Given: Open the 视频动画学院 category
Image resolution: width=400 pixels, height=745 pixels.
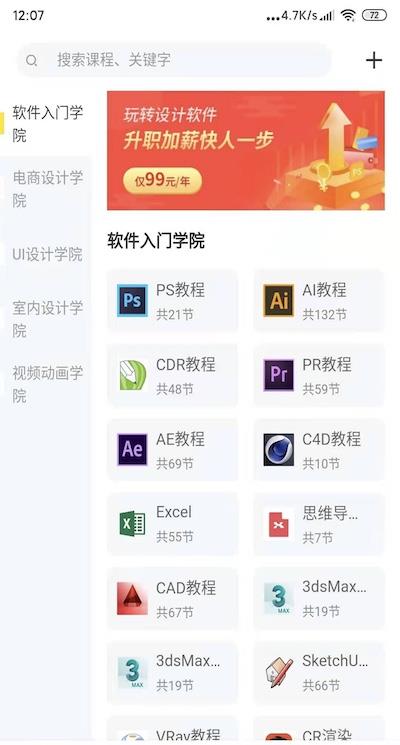Looking at the screenshot, I should click(48, 384).
